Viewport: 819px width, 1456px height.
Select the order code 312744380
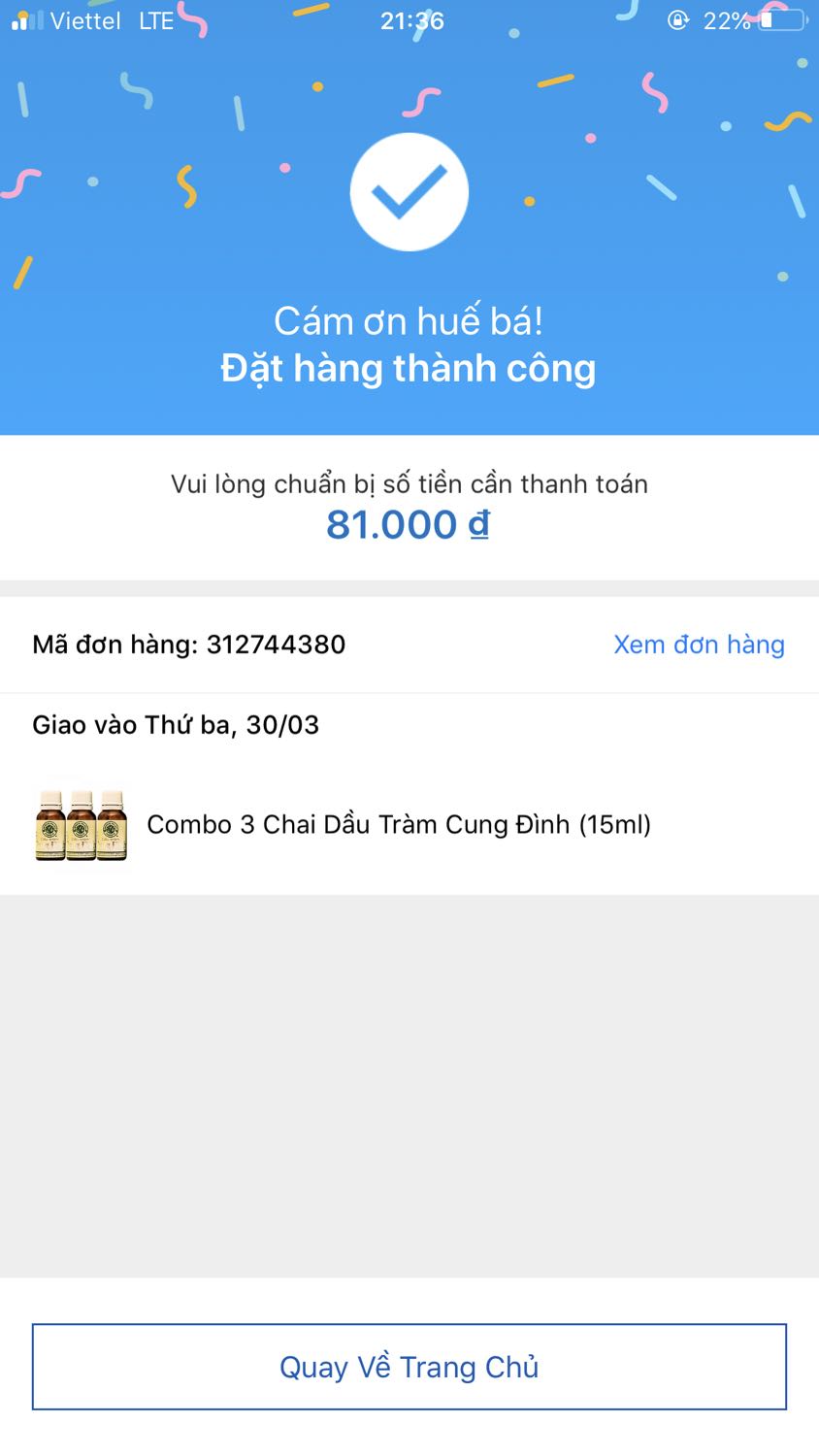click(x=278, y=644)
